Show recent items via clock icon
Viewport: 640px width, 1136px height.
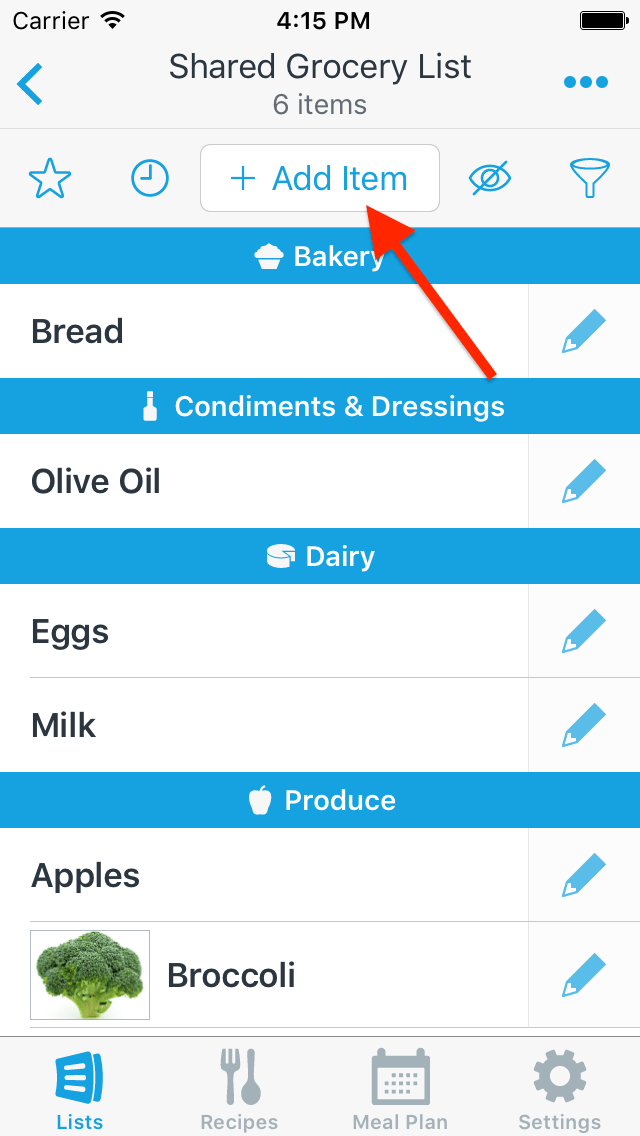click(150, 179)
